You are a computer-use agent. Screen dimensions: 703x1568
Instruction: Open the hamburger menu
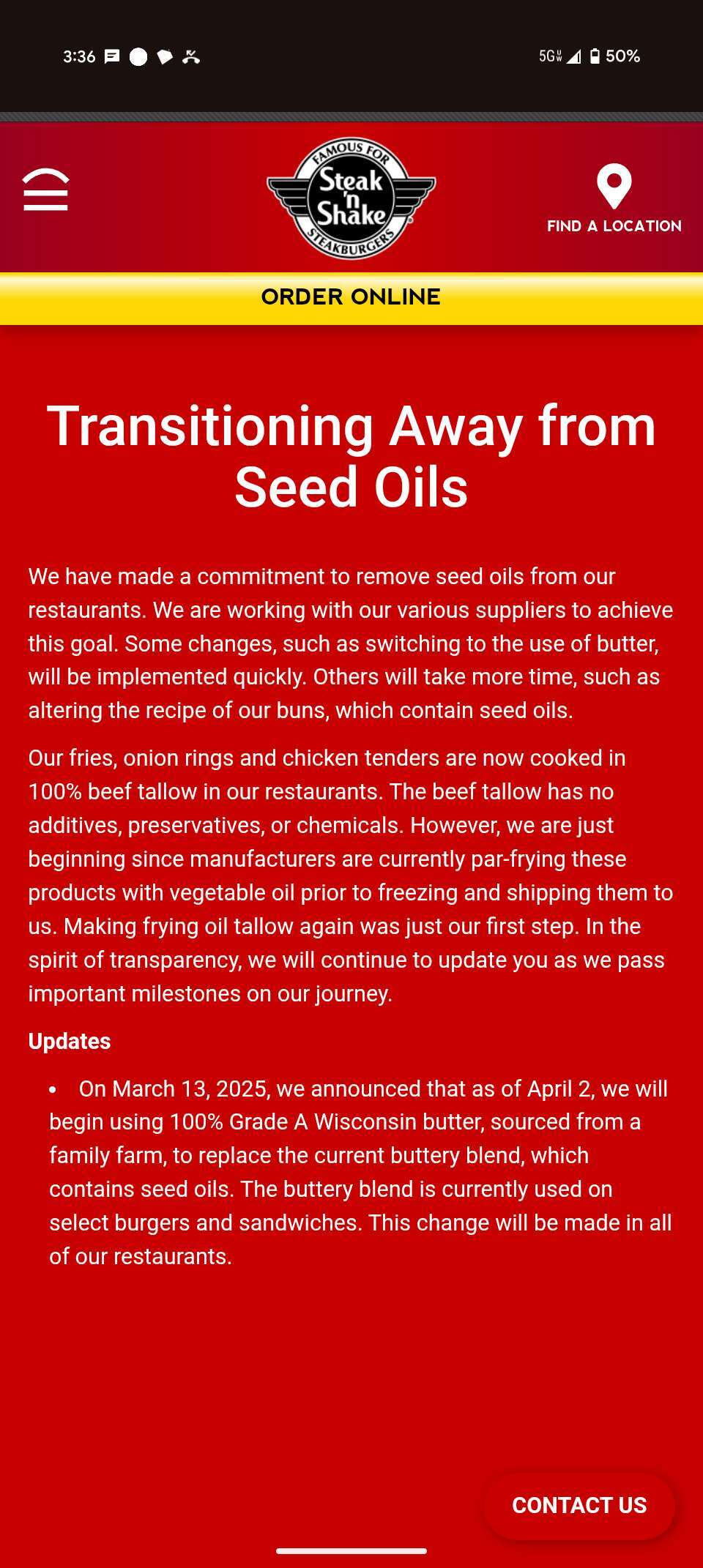pyautogui.click(x=45, y=190)
